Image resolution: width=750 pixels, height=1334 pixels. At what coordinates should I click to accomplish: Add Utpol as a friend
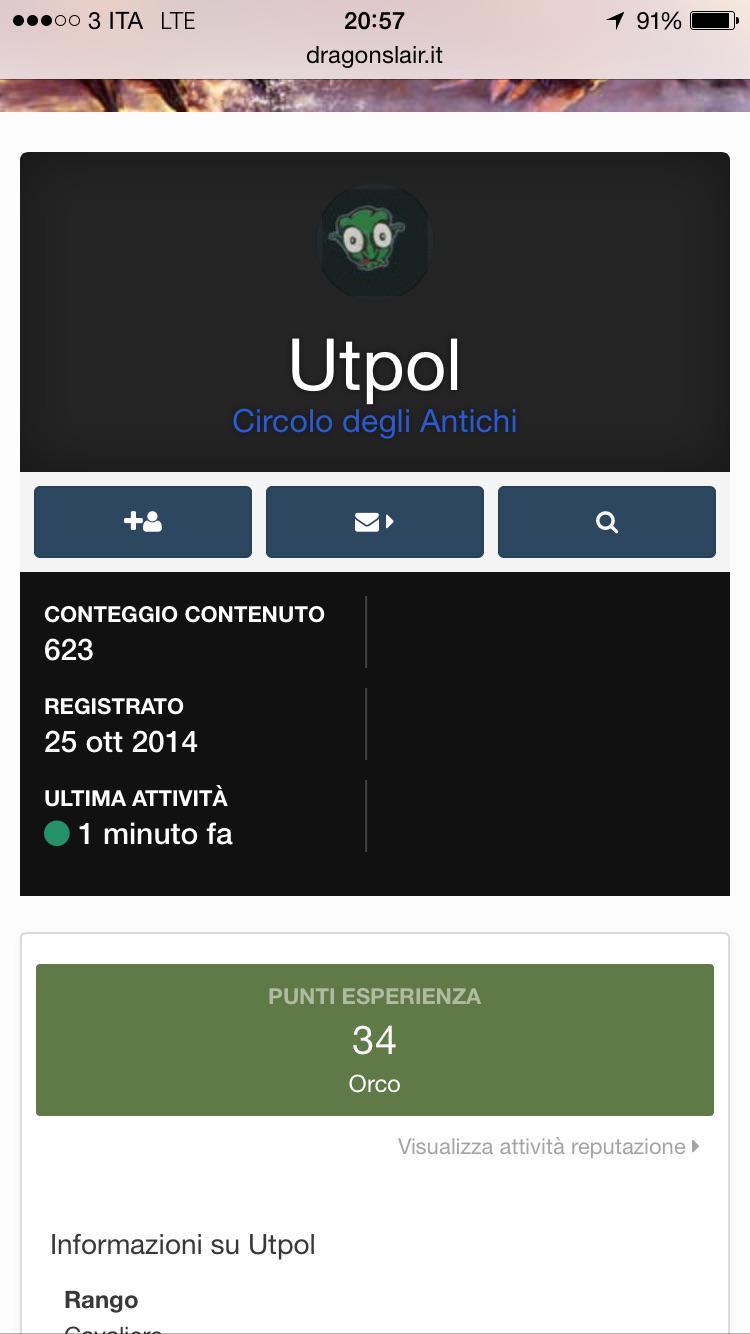click(143, 522)
